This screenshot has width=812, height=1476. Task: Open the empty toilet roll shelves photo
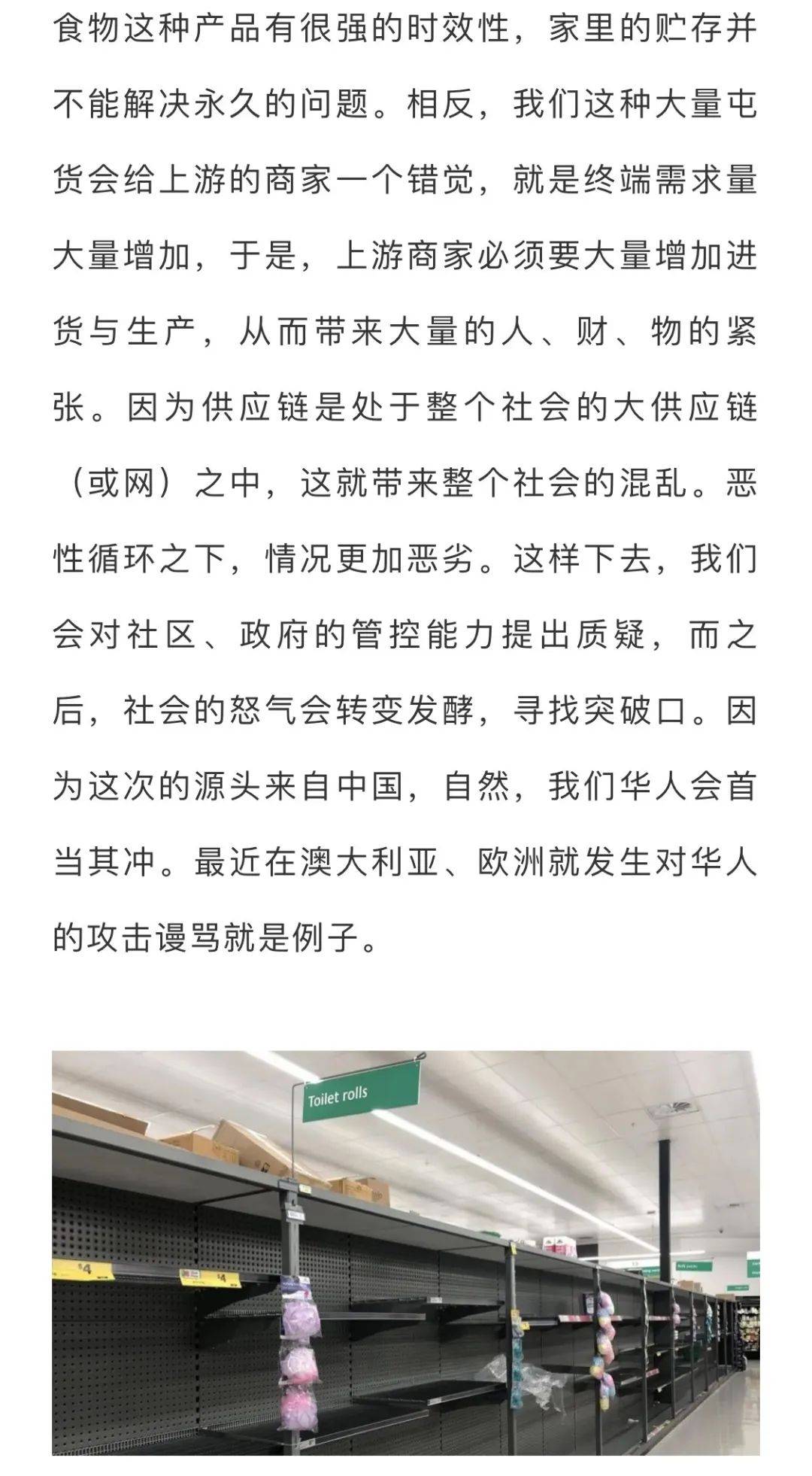click(405, 1253)
